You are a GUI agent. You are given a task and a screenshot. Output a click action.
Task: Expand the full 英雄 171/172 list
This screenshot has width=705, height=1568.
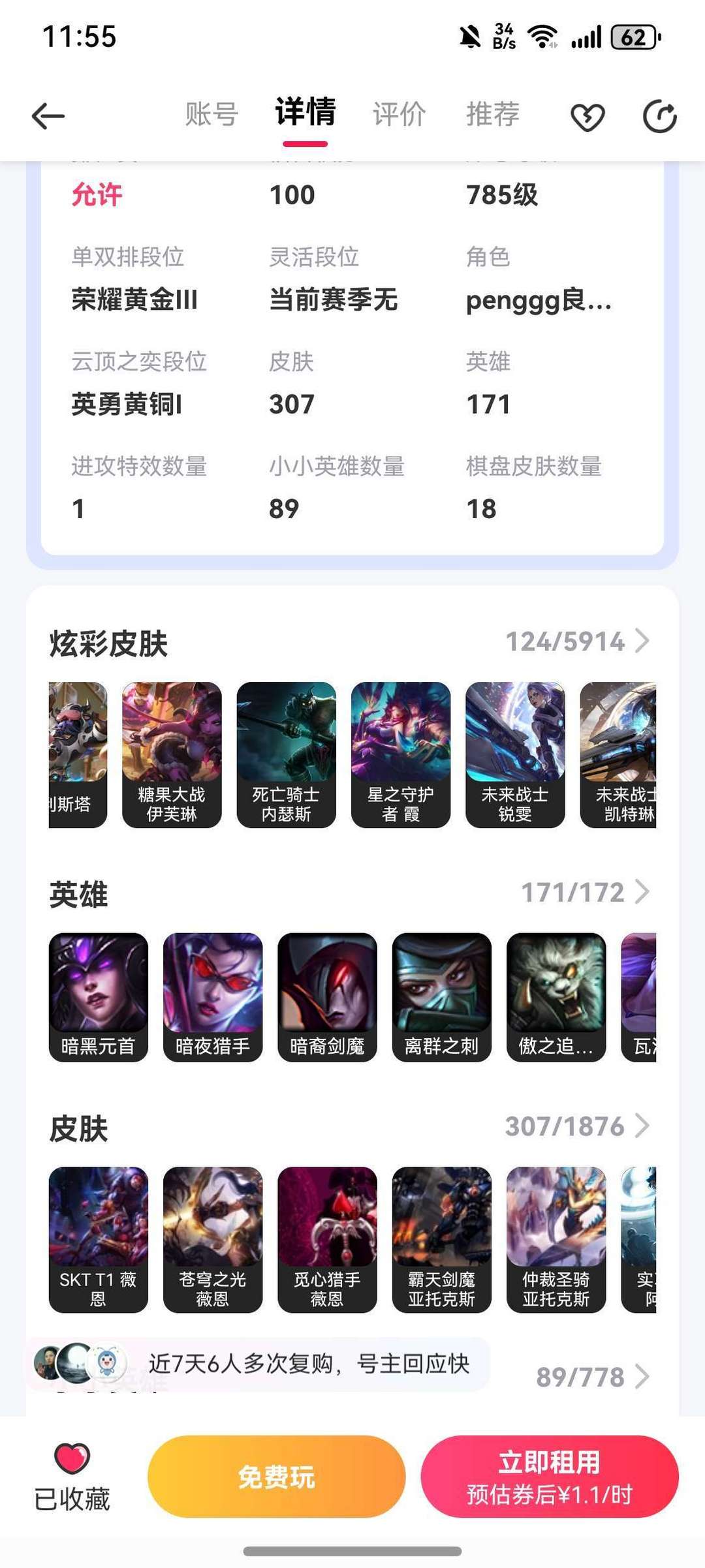(642, 891)
